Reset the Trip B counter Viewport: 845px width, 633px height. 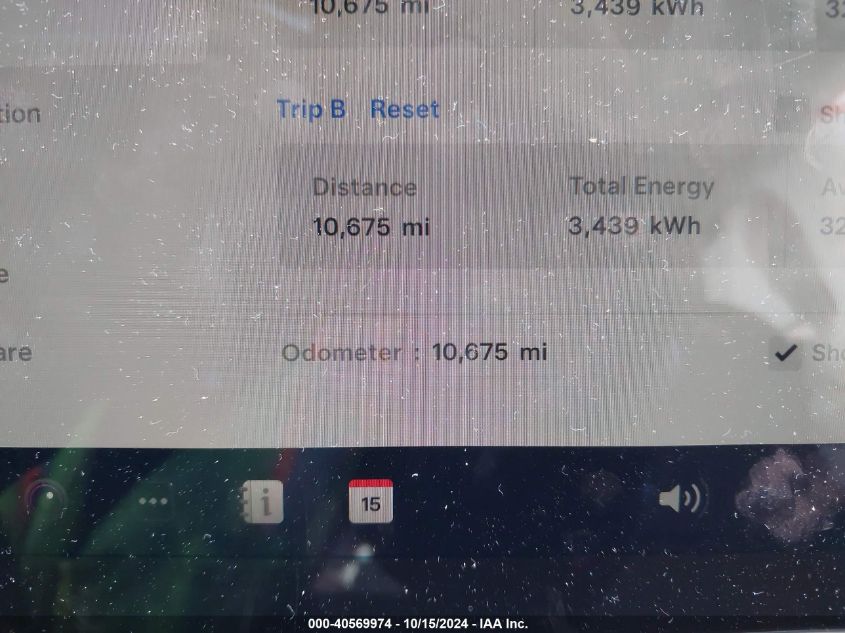404,109
